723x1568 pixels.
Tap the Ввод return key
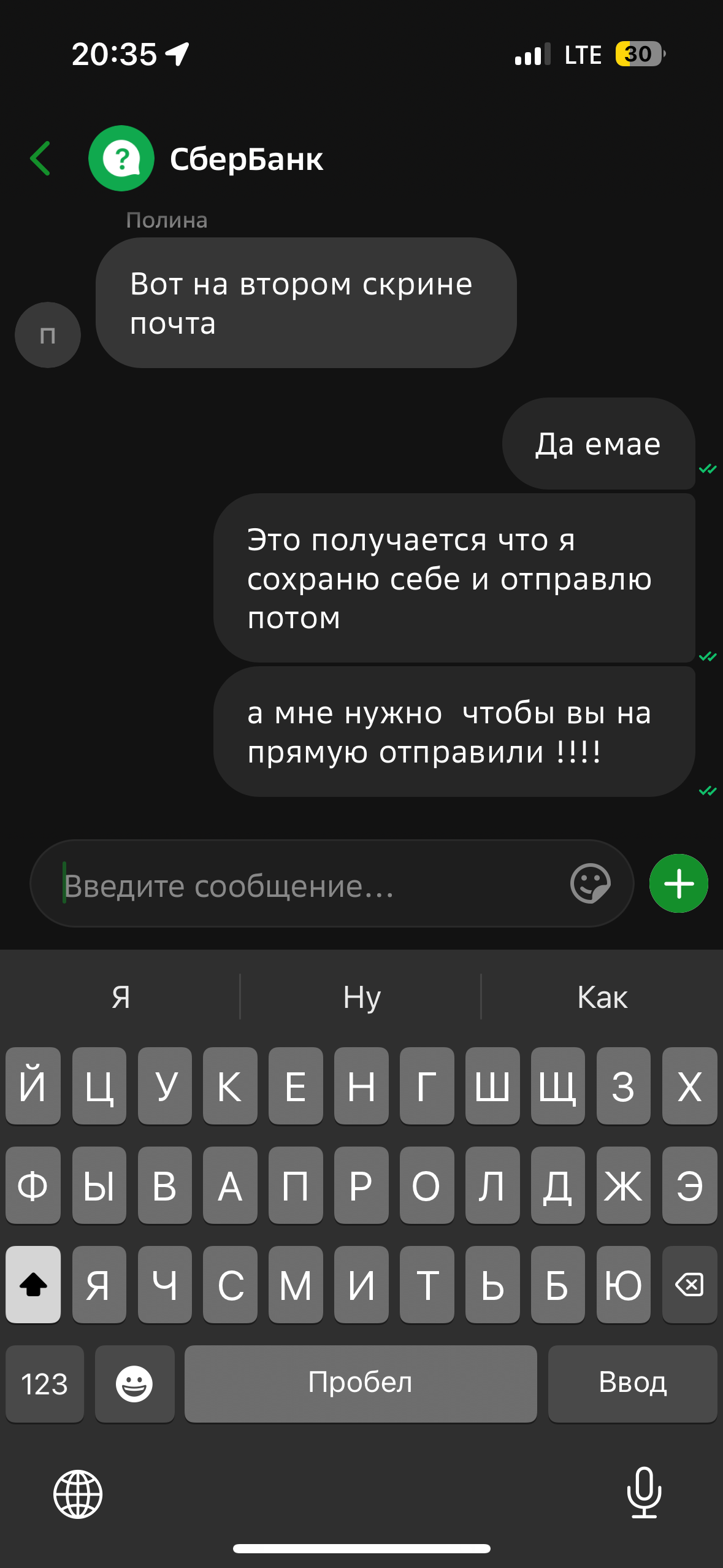click(x=632, y=1384)
